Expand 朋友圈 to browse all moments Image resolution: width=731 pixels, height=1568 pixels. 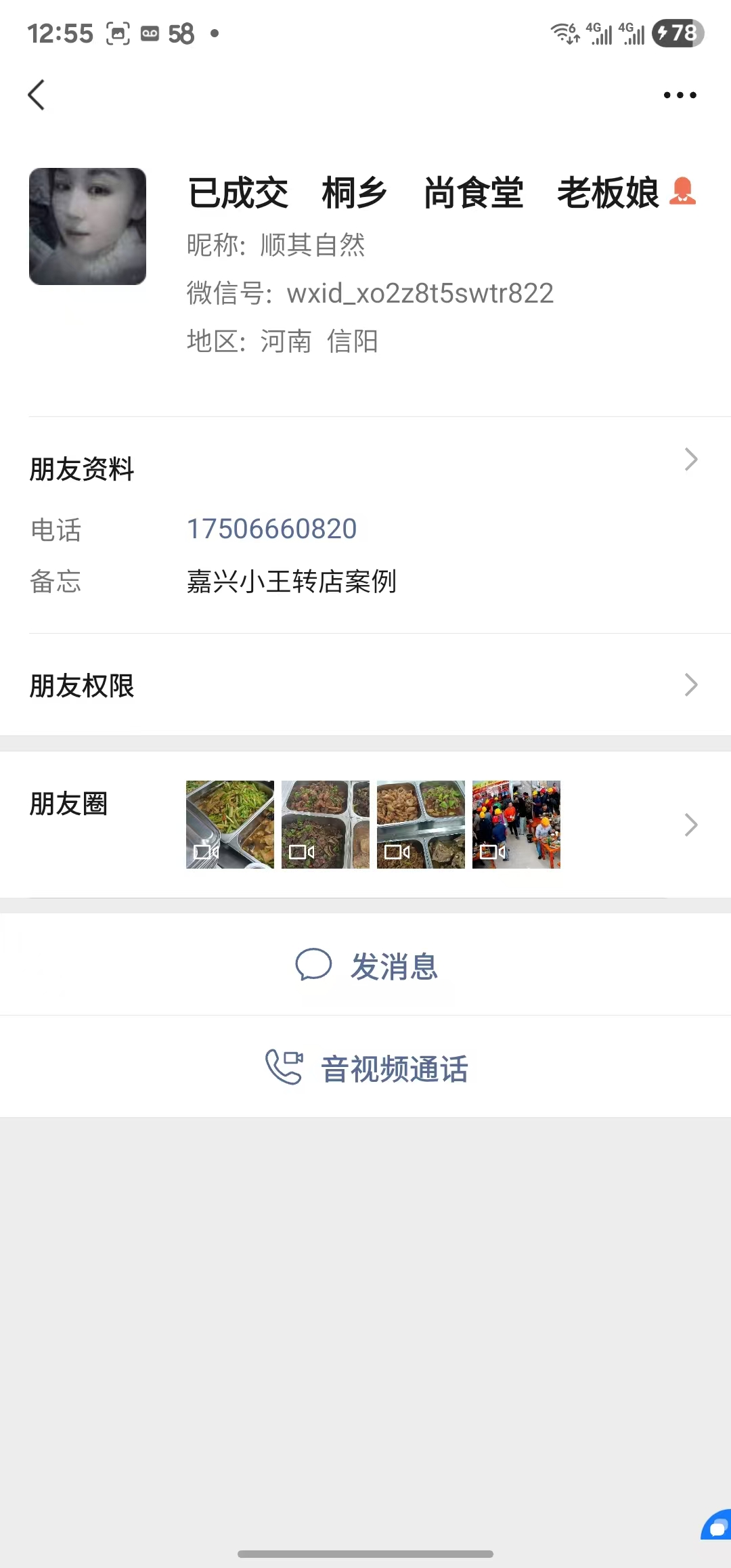pyautogui.click(x=691, y=825)
